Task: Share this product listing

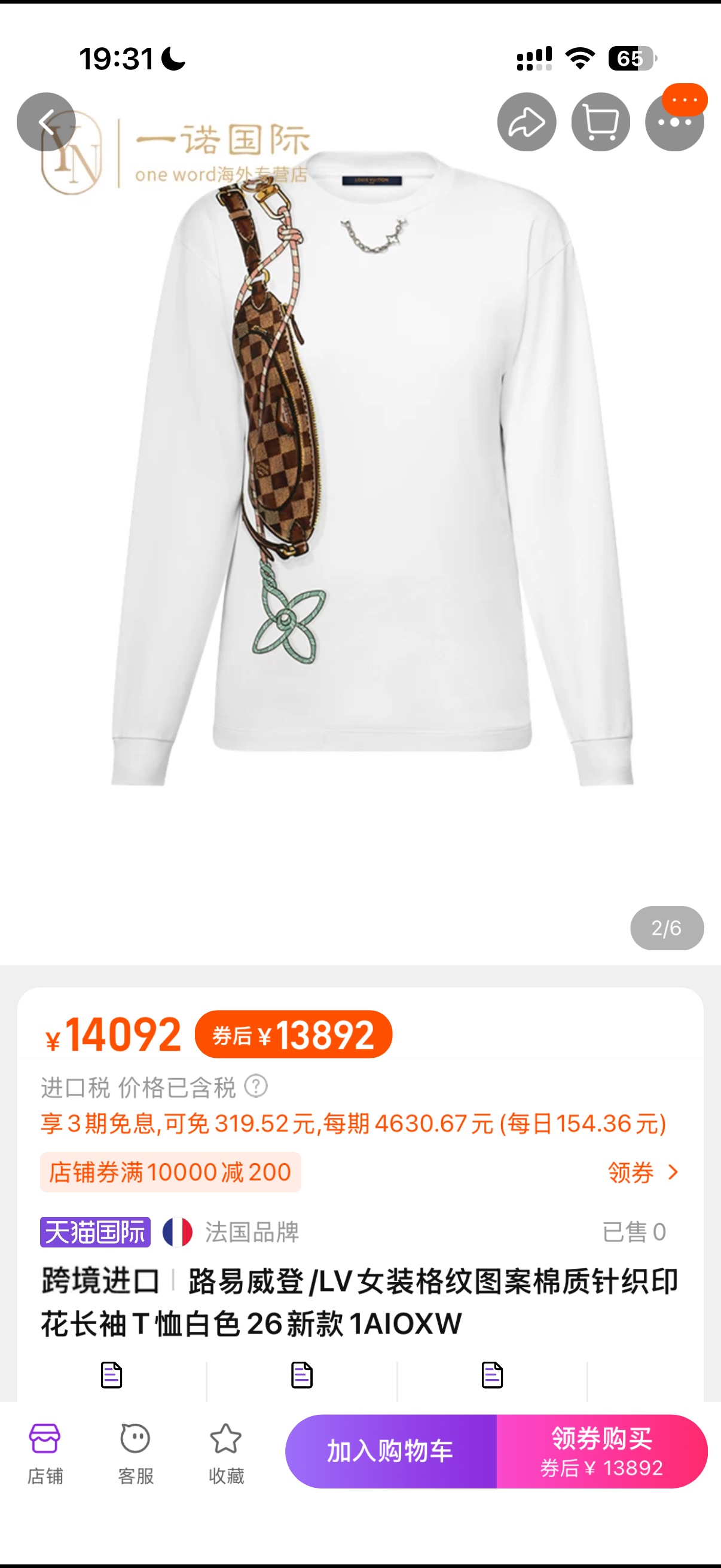Action: 526,122
